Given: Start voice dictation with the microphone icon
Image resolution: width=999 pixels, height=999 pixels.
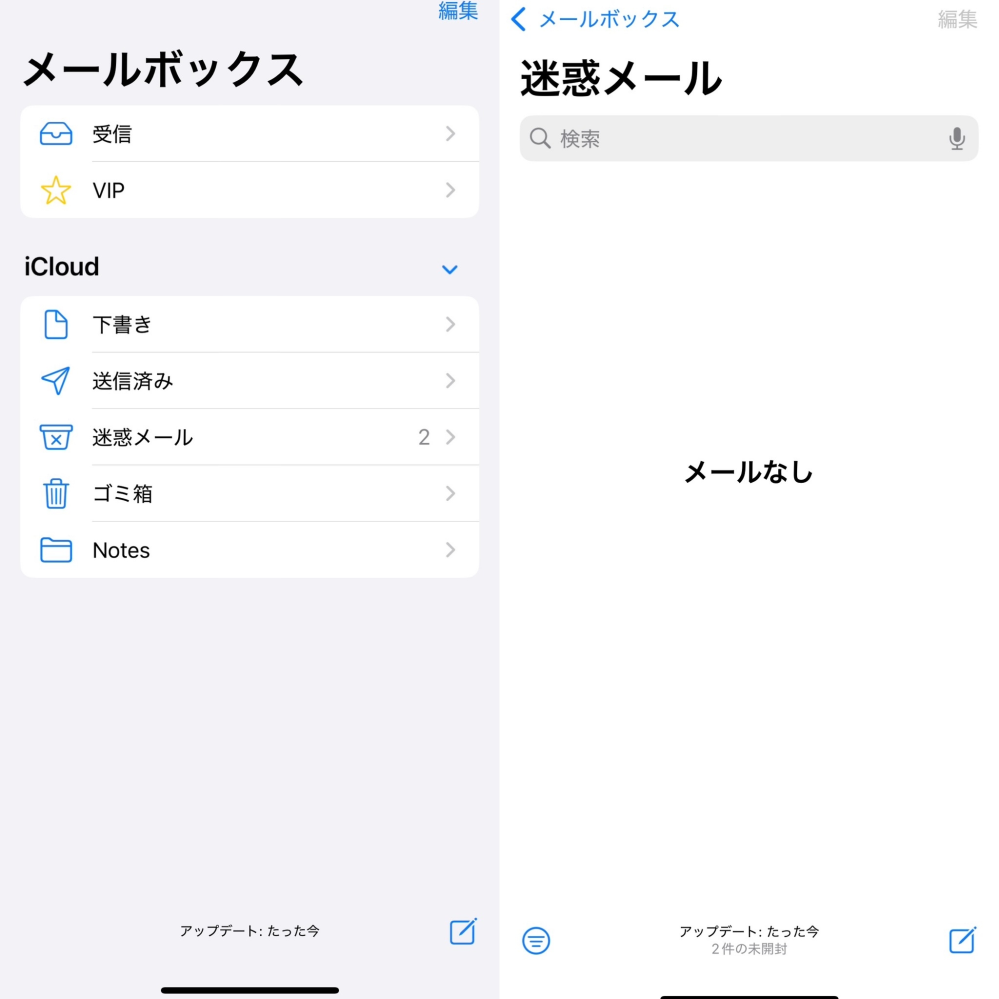Looking at the screenshot, I should [957, 139].
